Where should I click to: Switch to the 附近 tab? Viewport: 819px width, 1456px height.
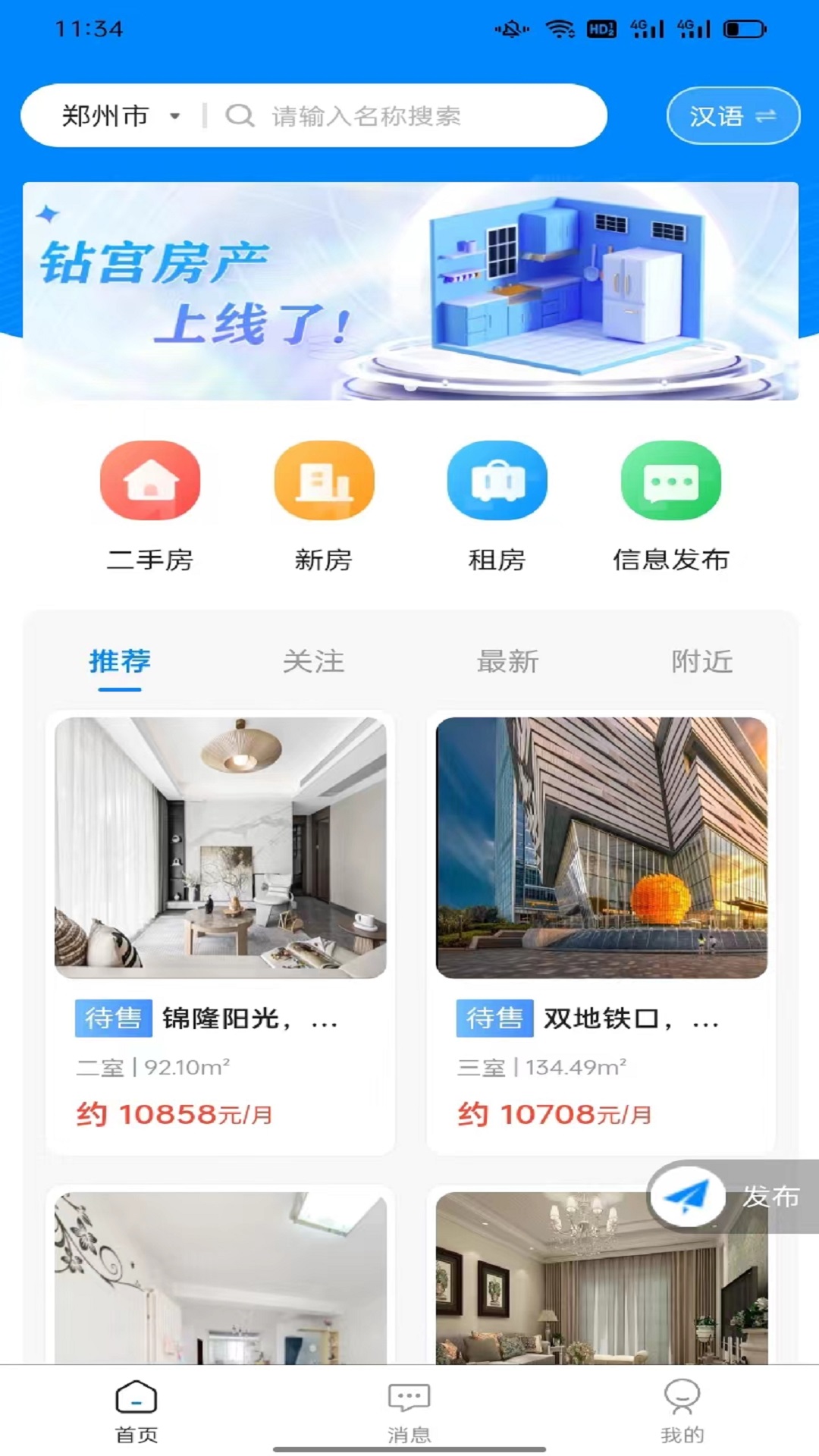coord(701,662)
